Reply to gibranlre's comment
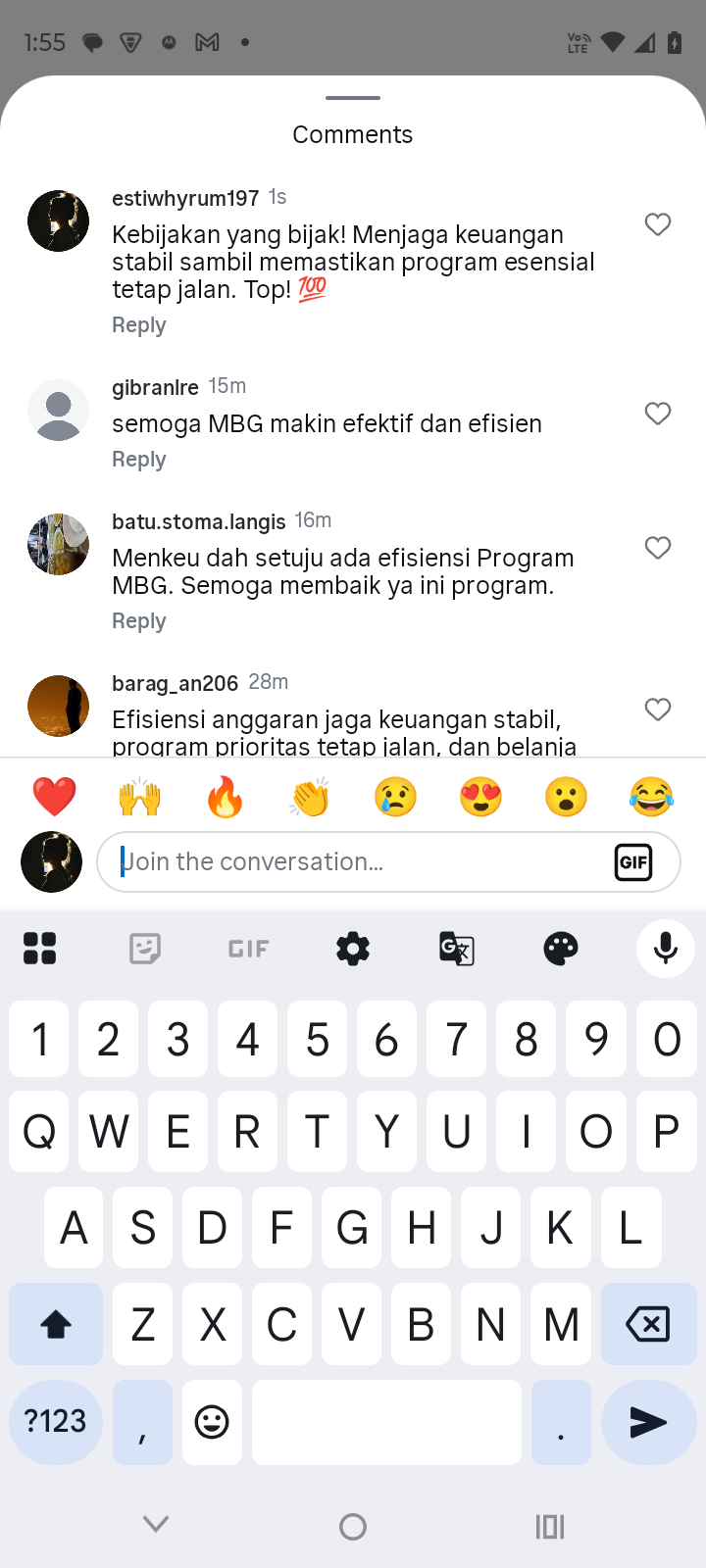Image resolution: width=706 pixels, height=1568 pixels. click(x=138, y=460)
